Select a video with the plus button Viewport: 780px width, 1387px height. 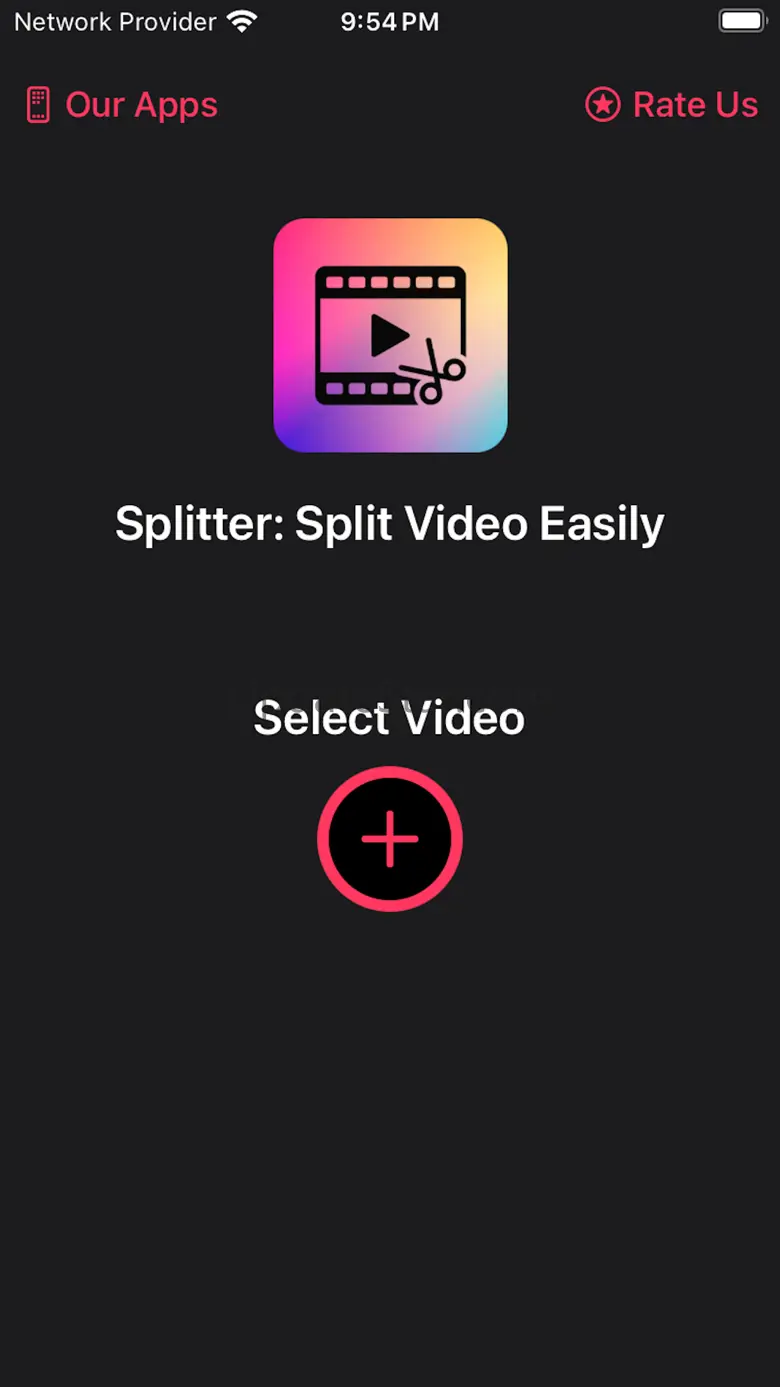pos(390,838)
